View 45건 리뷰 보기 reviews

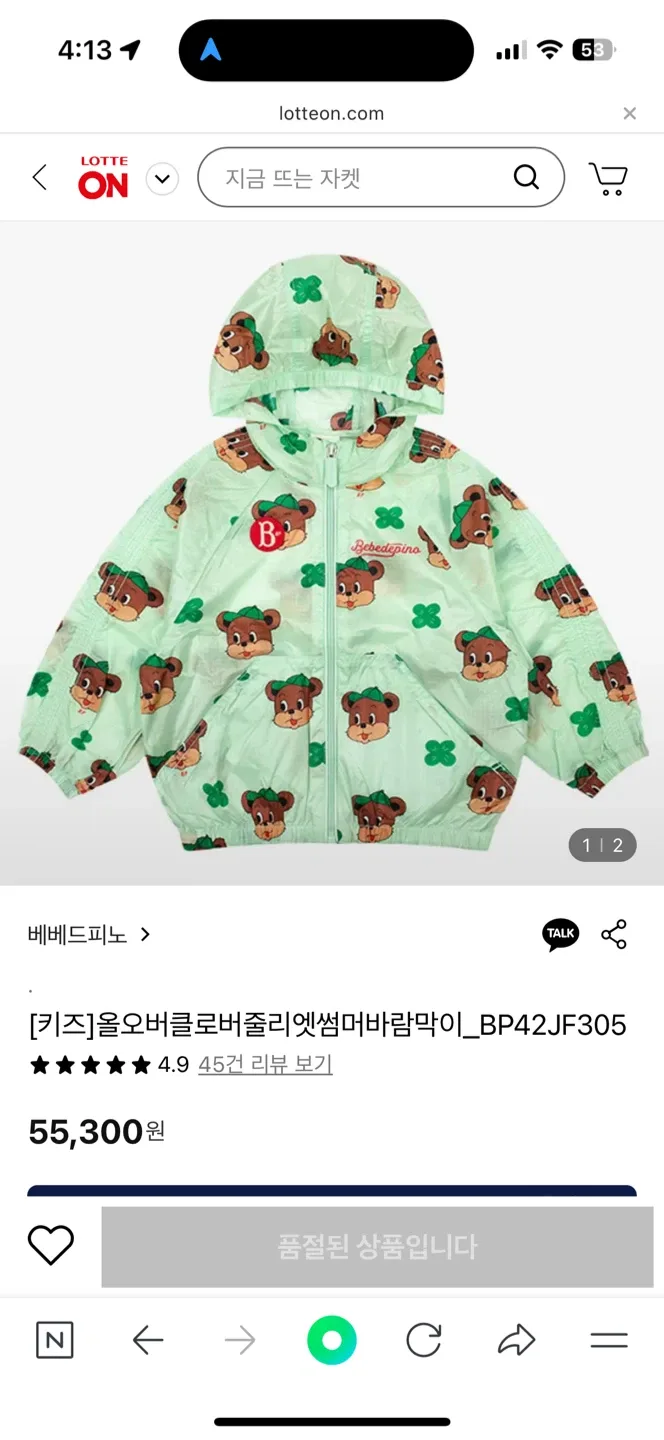(265, 1065)
